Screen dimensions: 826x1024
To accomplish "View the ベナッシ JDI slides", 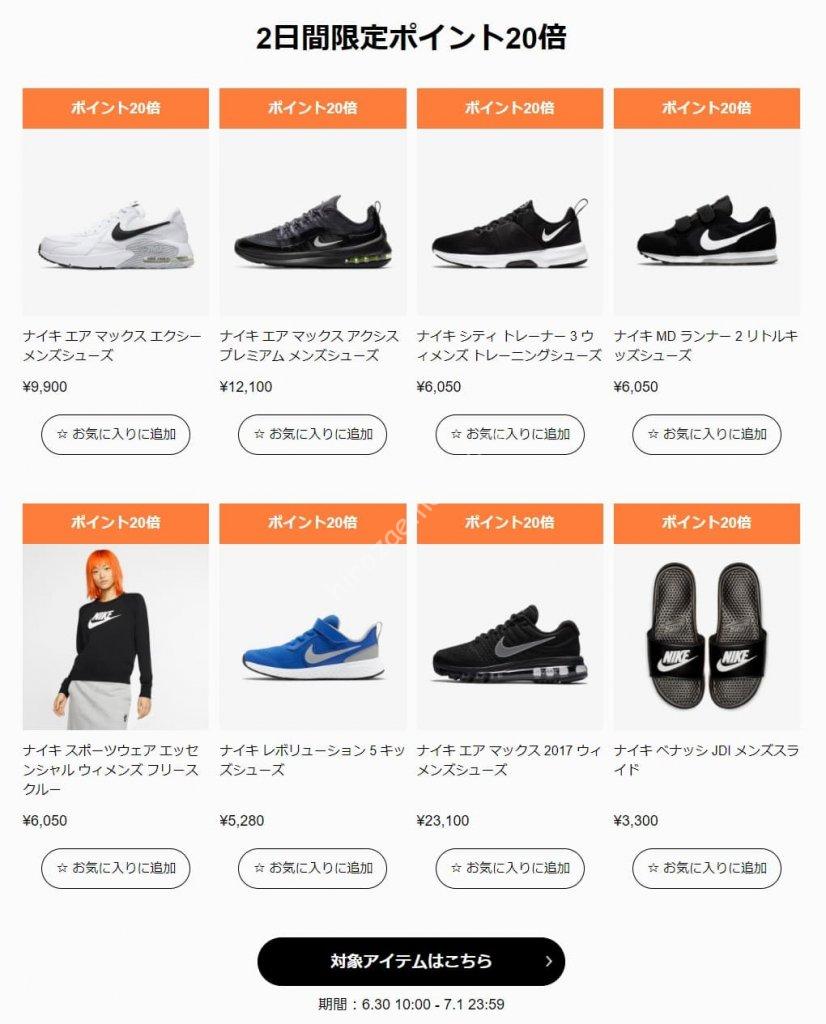I will (x=706, y=640).
